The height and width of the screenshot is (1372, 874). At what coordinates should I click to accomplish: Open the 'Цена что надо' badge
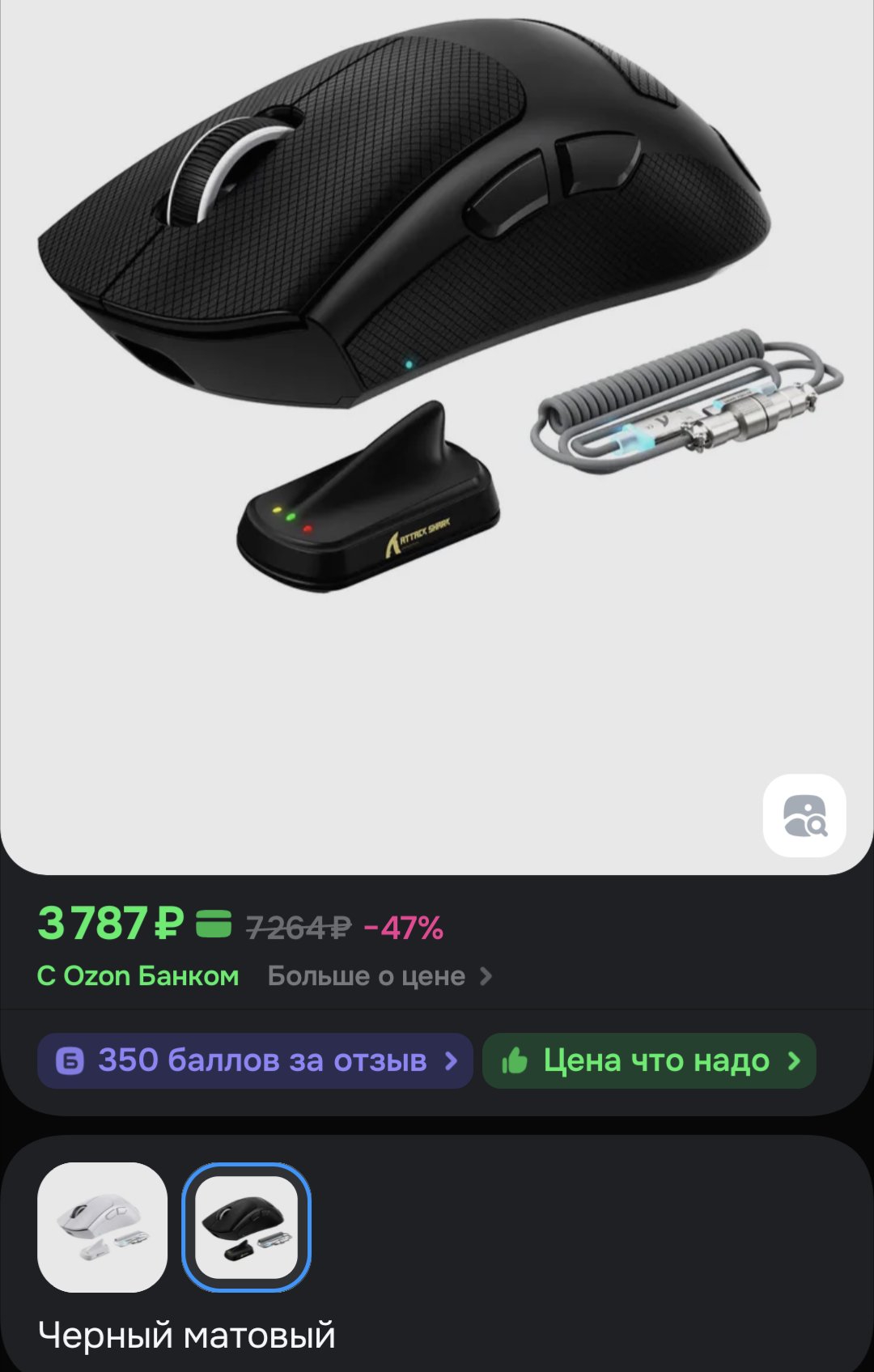(649, 1060)
